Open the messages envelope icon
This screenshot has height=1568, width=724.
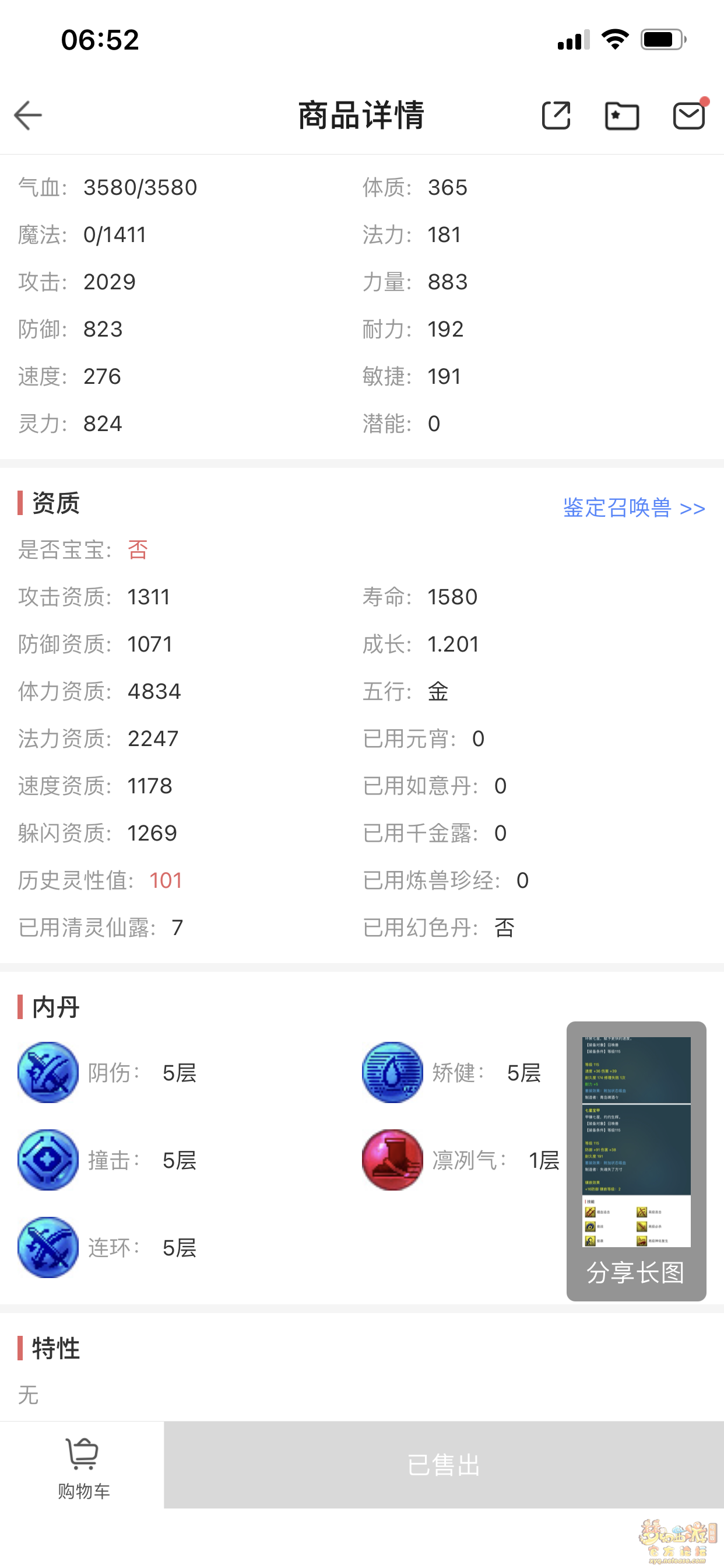coord(688,116)
